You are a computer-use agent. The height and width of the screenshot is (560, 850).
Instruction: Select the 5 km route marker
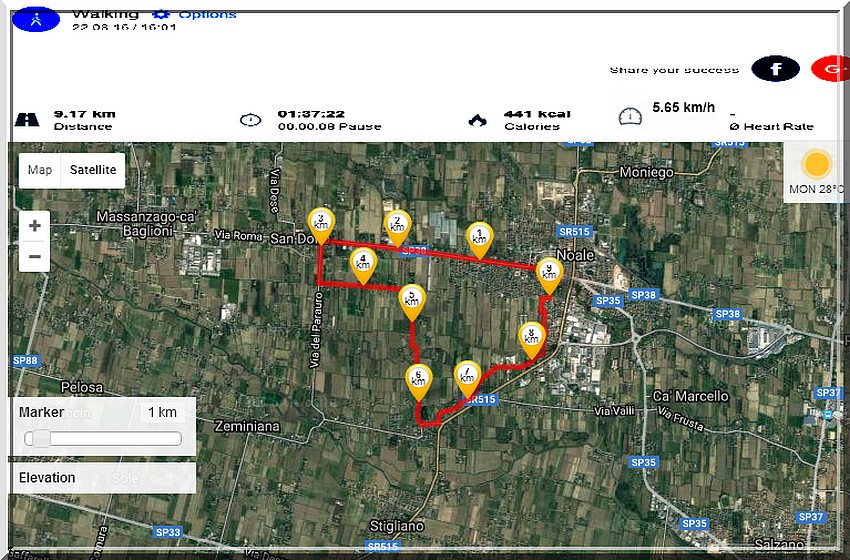pos(412,298)
